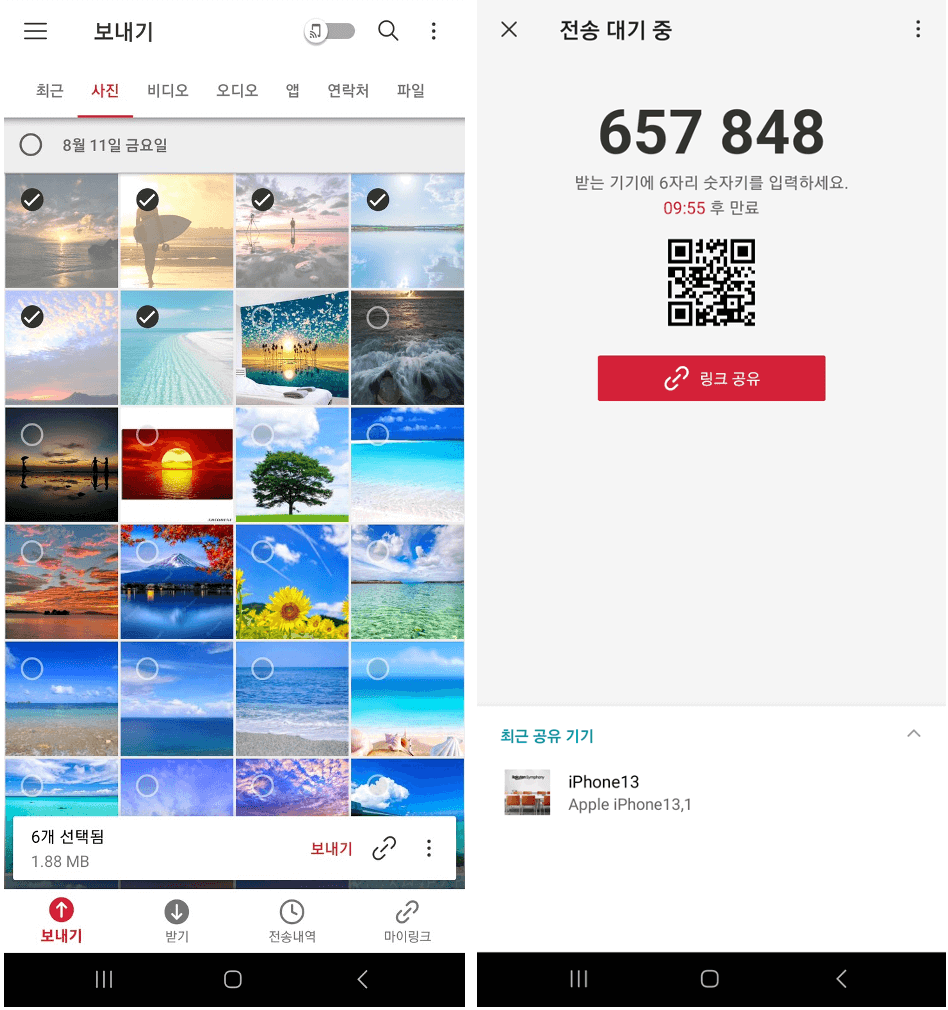
Task: Tap 보내기 in the 6개 선택됨 bar
Action: pos(331,848)
